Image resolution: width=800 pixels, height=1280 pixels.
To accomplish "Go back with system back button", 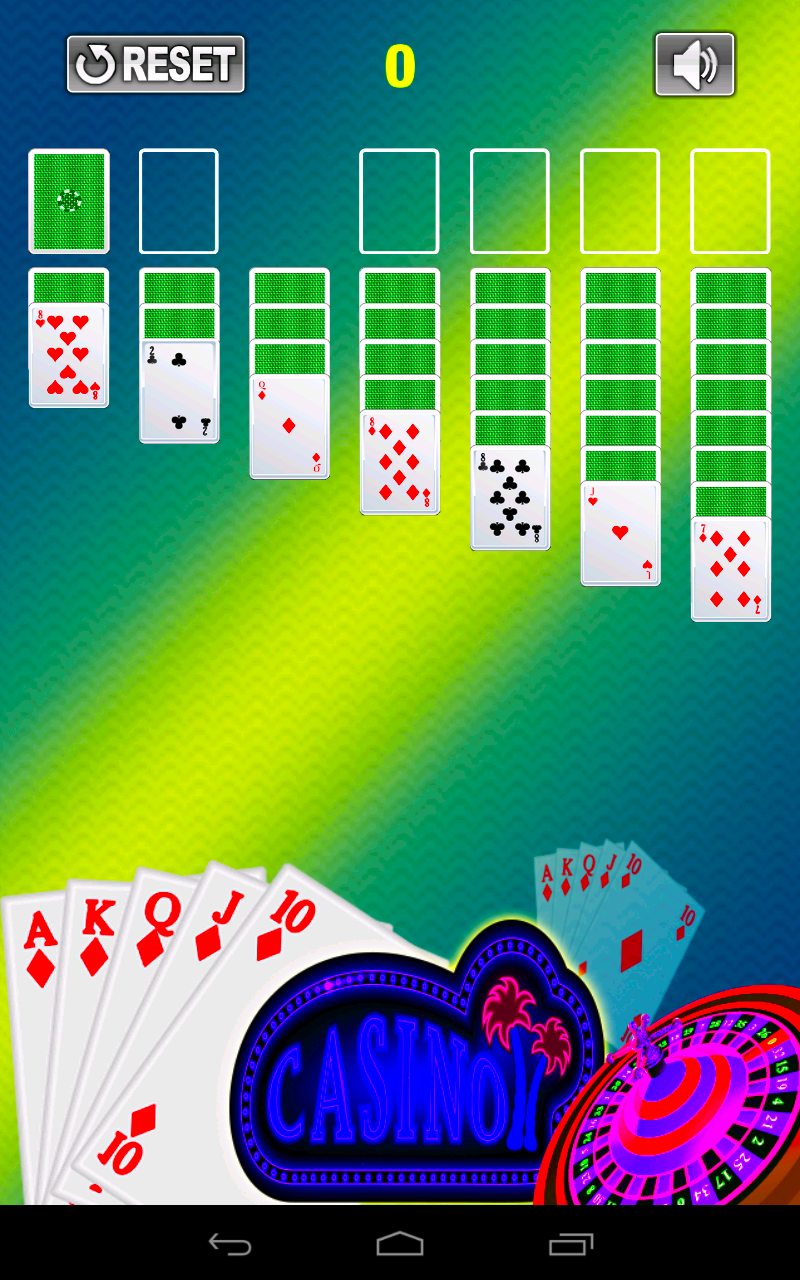I will (230, 1244).
